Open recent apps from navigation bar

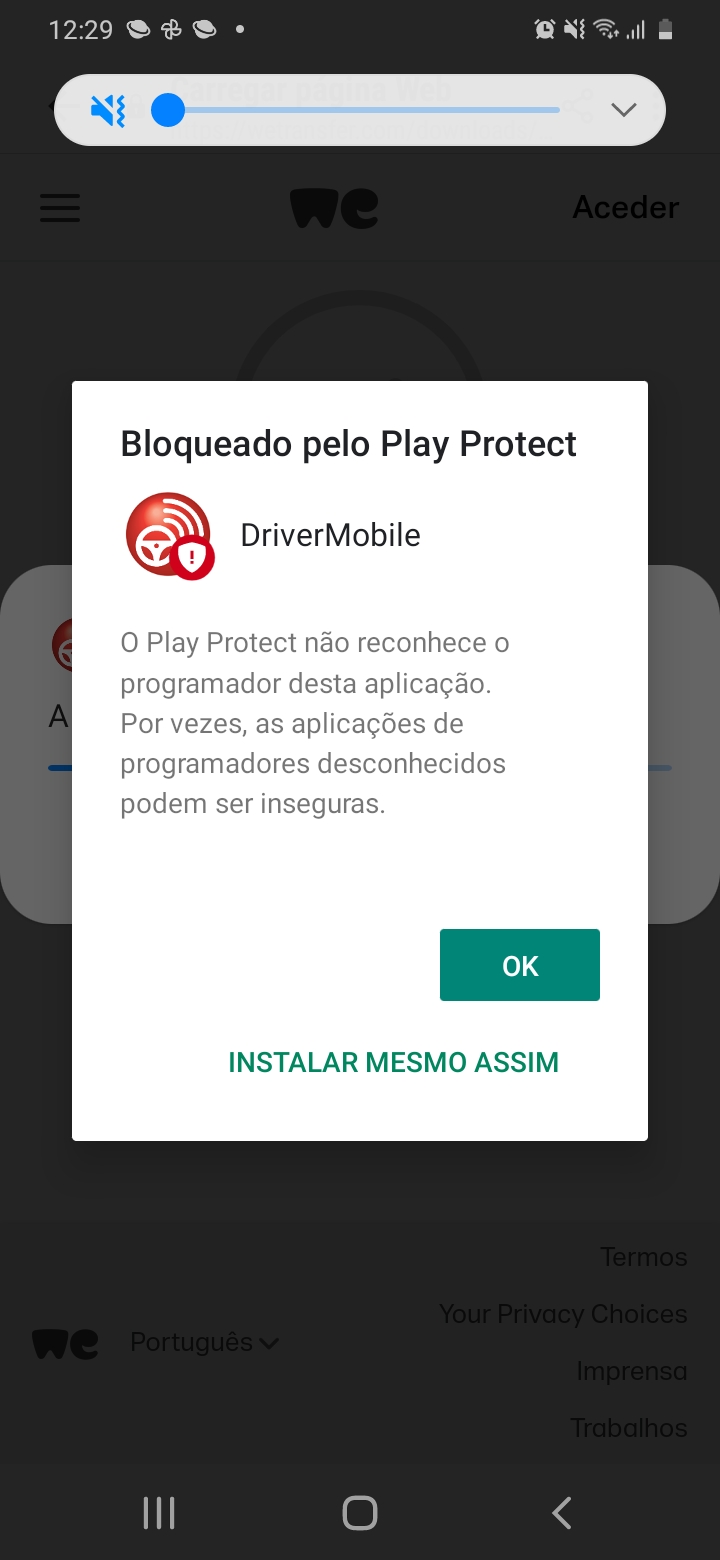pos(159,1513)
